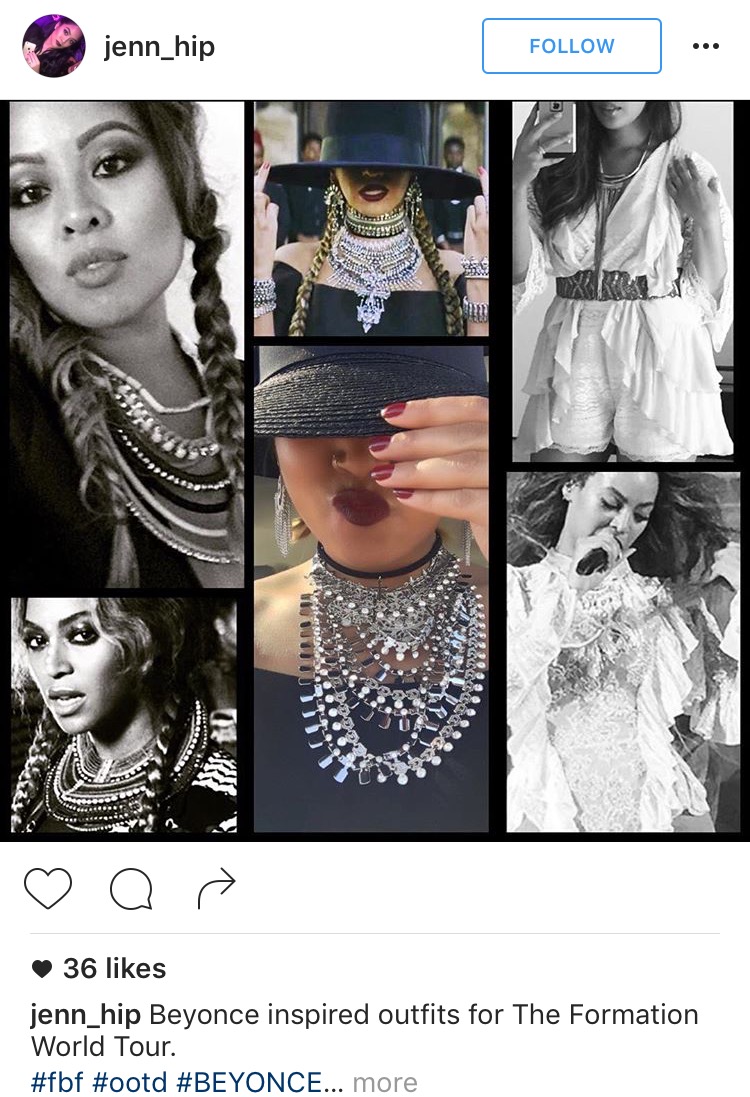
Task: Open the posted photo collage
Action: coord(375,470)
